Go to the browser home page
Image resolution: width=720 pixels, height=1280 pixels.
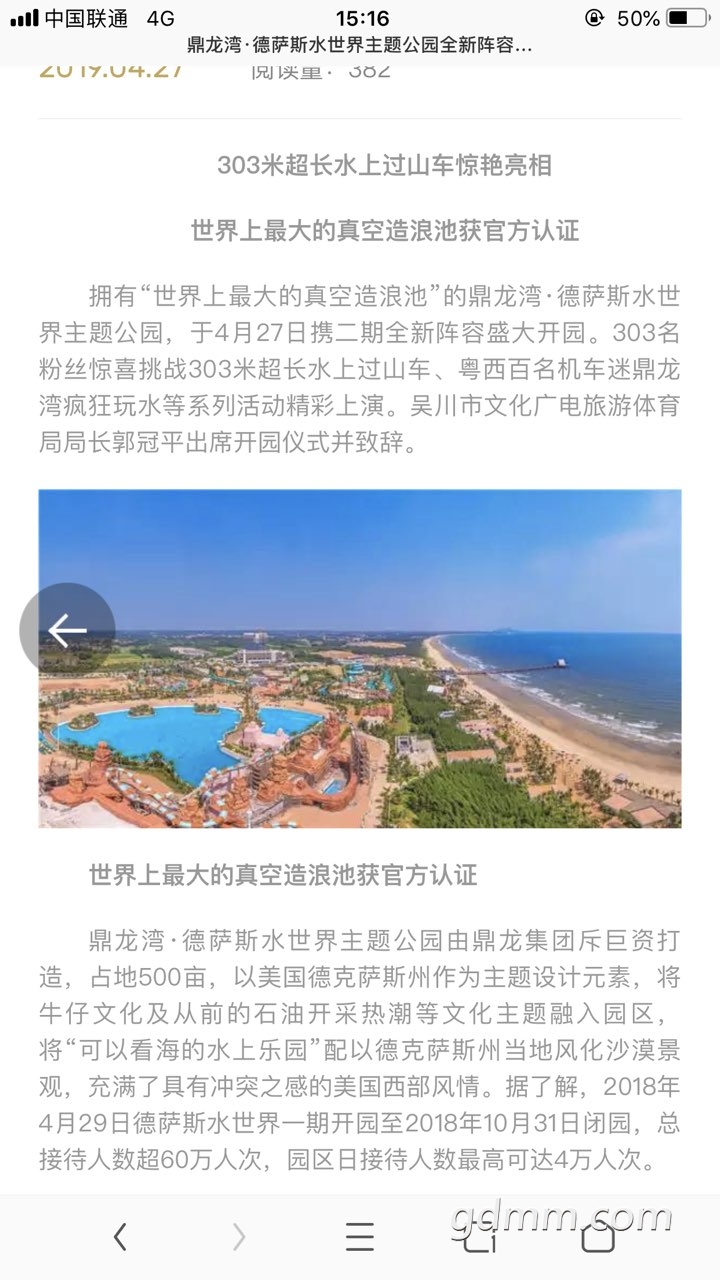pos(599,1238)
